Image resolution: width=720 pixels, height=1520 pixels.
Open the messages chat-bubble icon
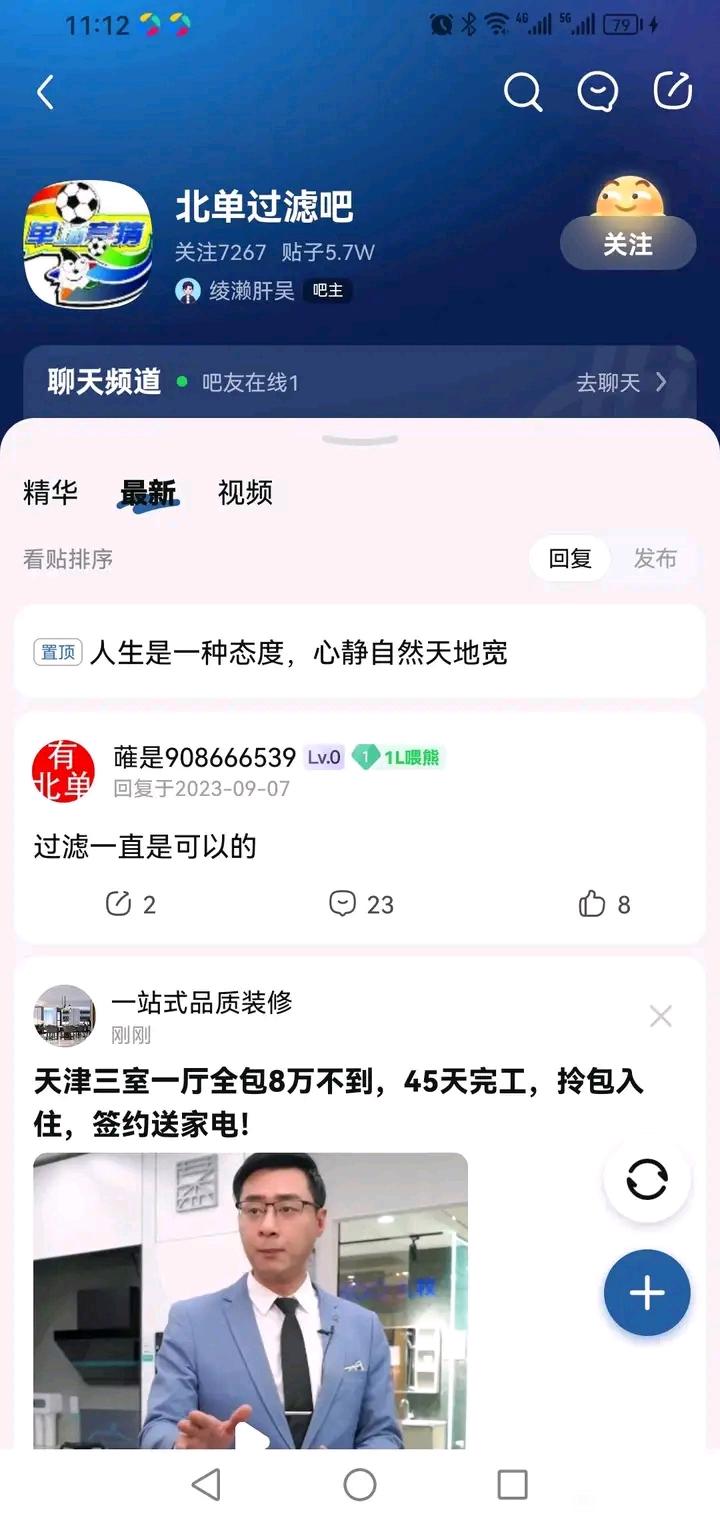(x=598, y=93)
